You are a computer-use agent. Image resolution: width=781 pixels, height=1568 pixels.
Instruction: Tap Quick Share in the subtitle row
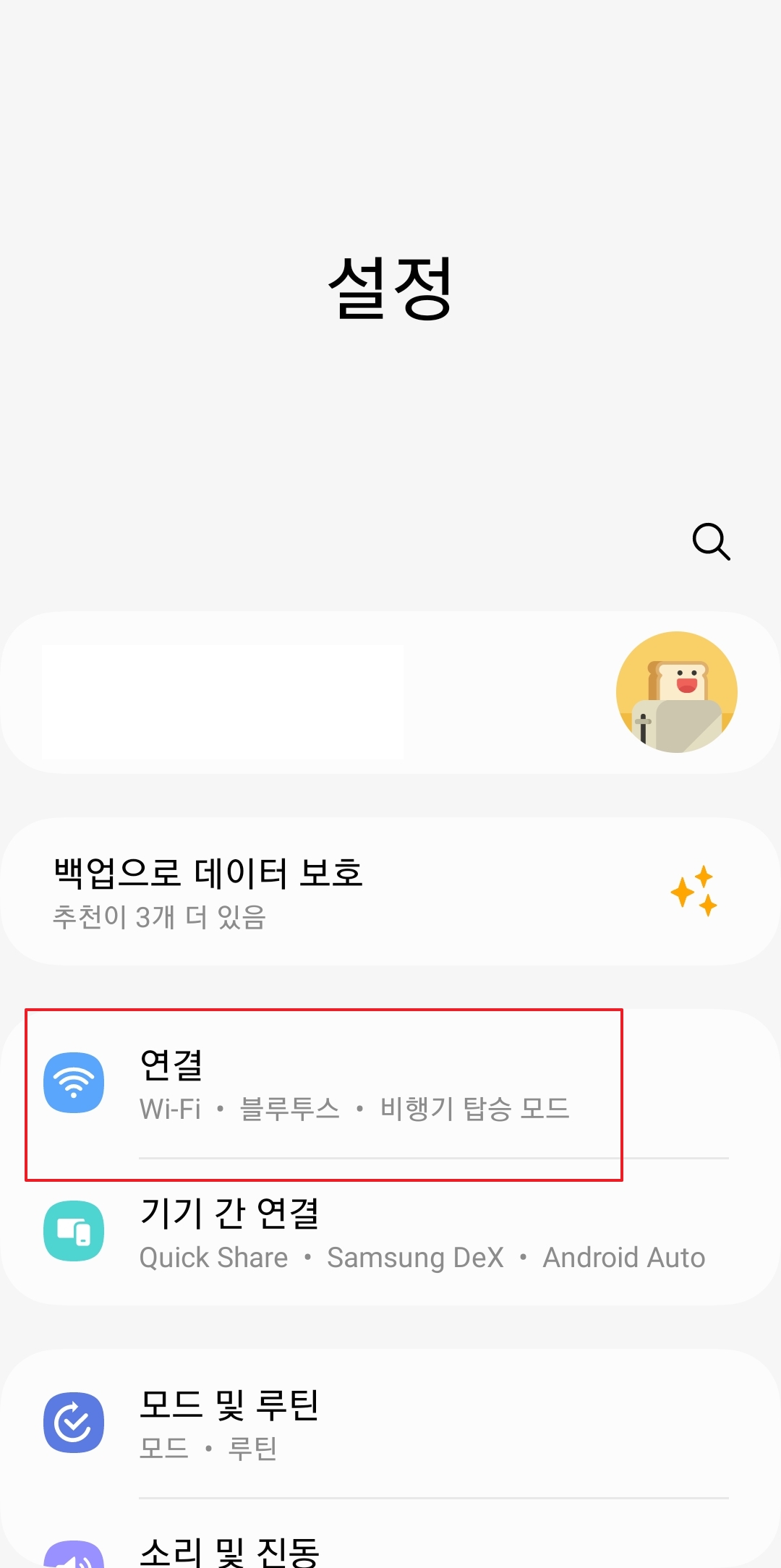(213, 1258)
